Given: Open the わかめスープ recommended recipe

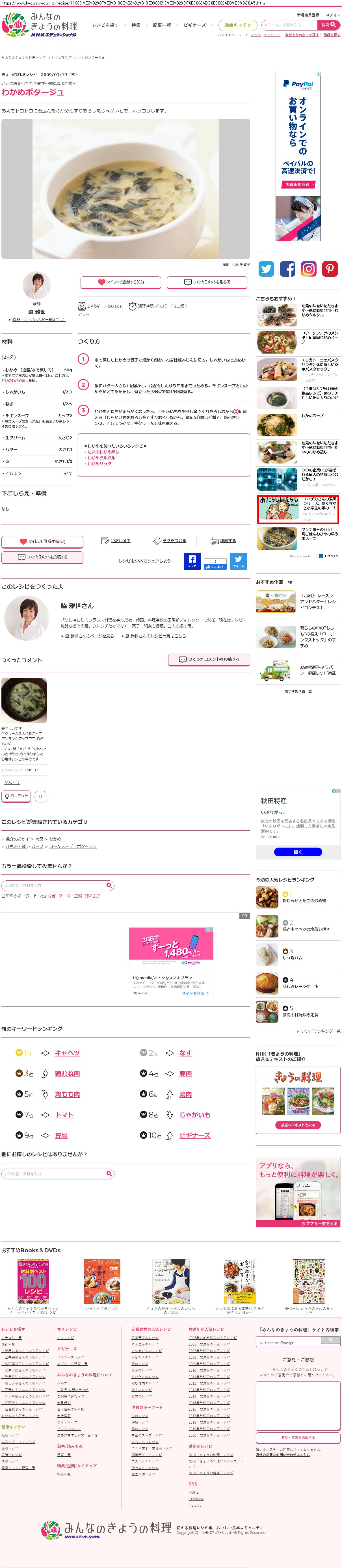Looking at the screenshot, I should [312, 416].
